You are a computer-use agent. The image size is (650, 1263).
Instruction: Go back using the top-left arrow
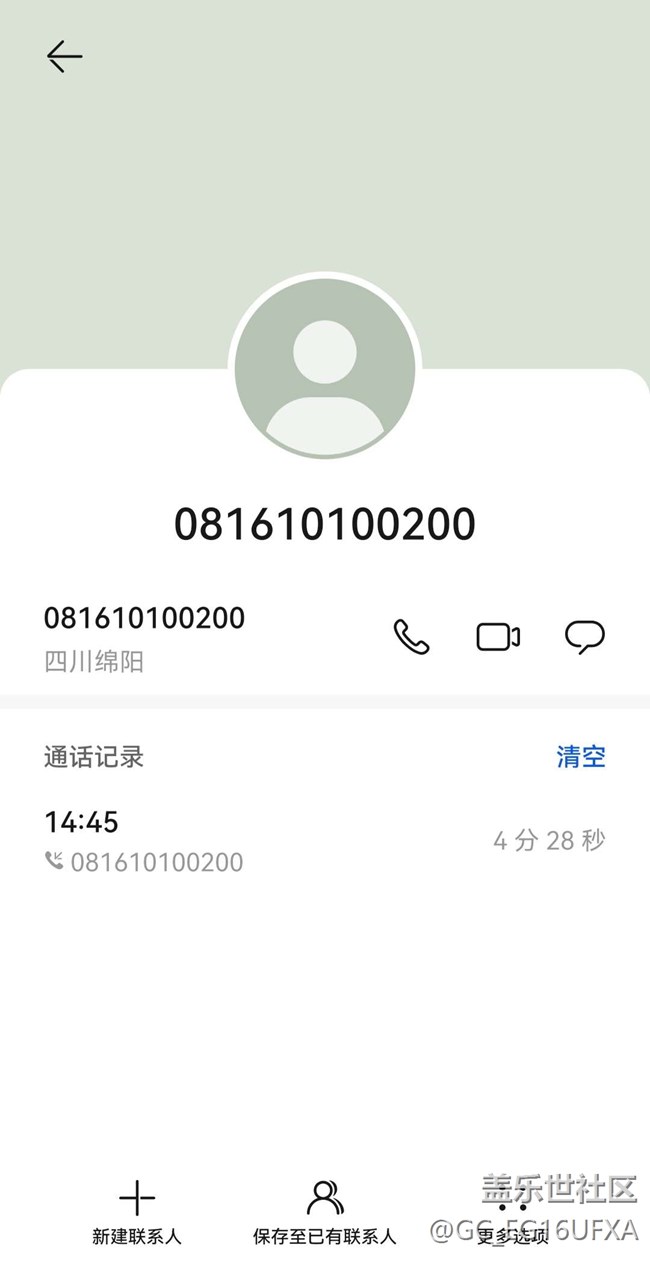pos(64,57)
